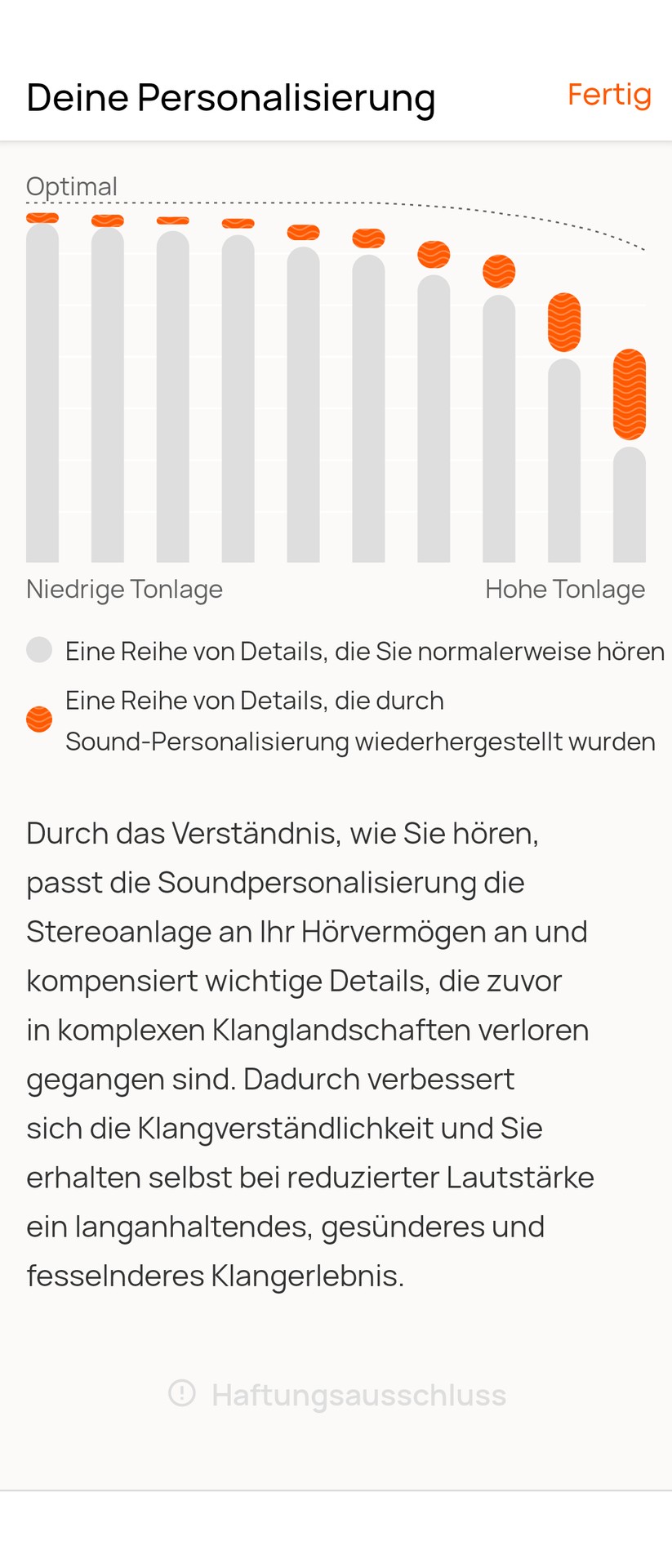672x1568 pixels.
Task: Tap the description paragraph about Soundpersonalisierung
Action: click(310, 1053)
